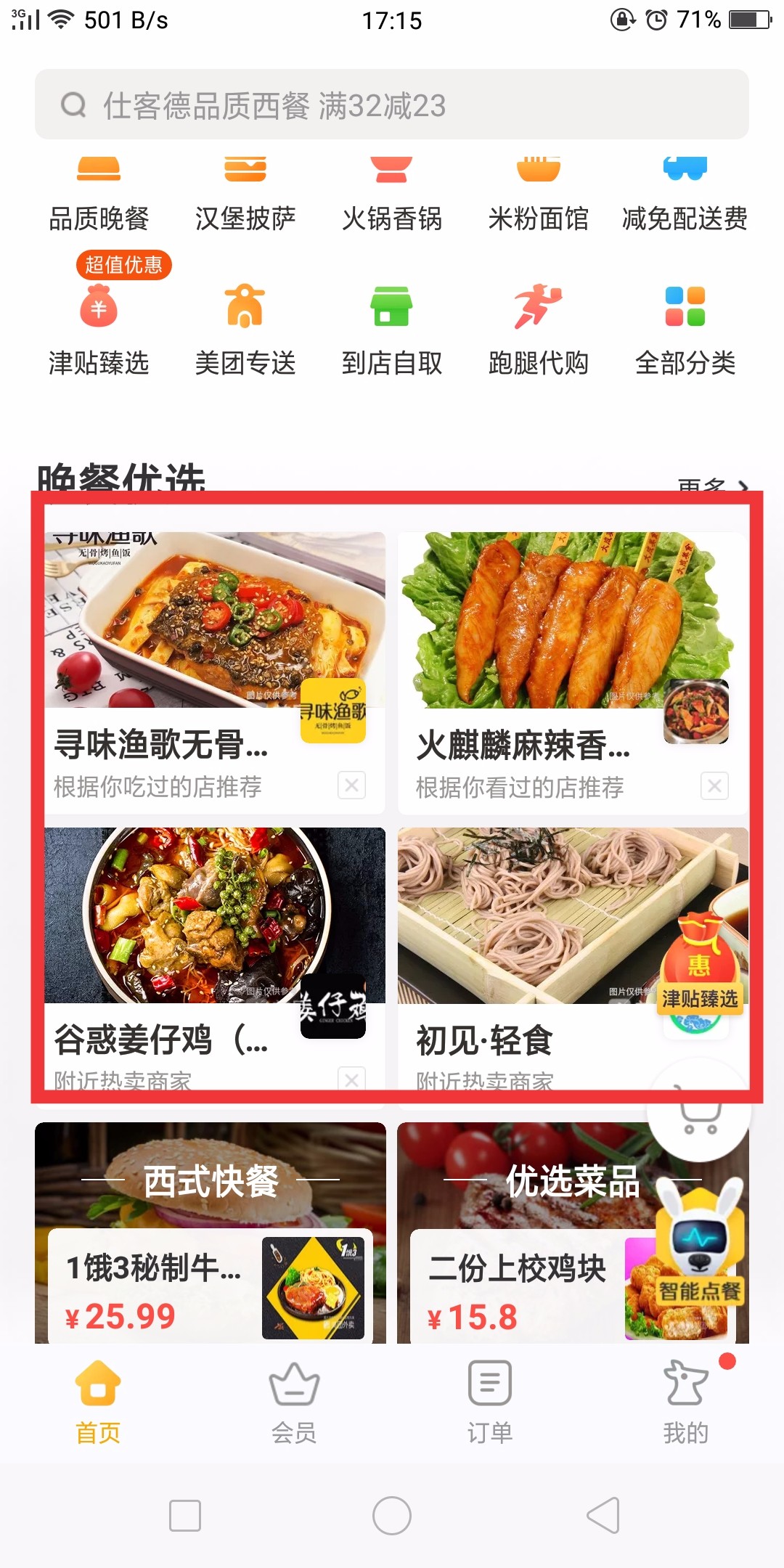This screenshot has height=1568, width=784.
Task: Choose 美团专送 delivery
Action: tap(245, 330)
